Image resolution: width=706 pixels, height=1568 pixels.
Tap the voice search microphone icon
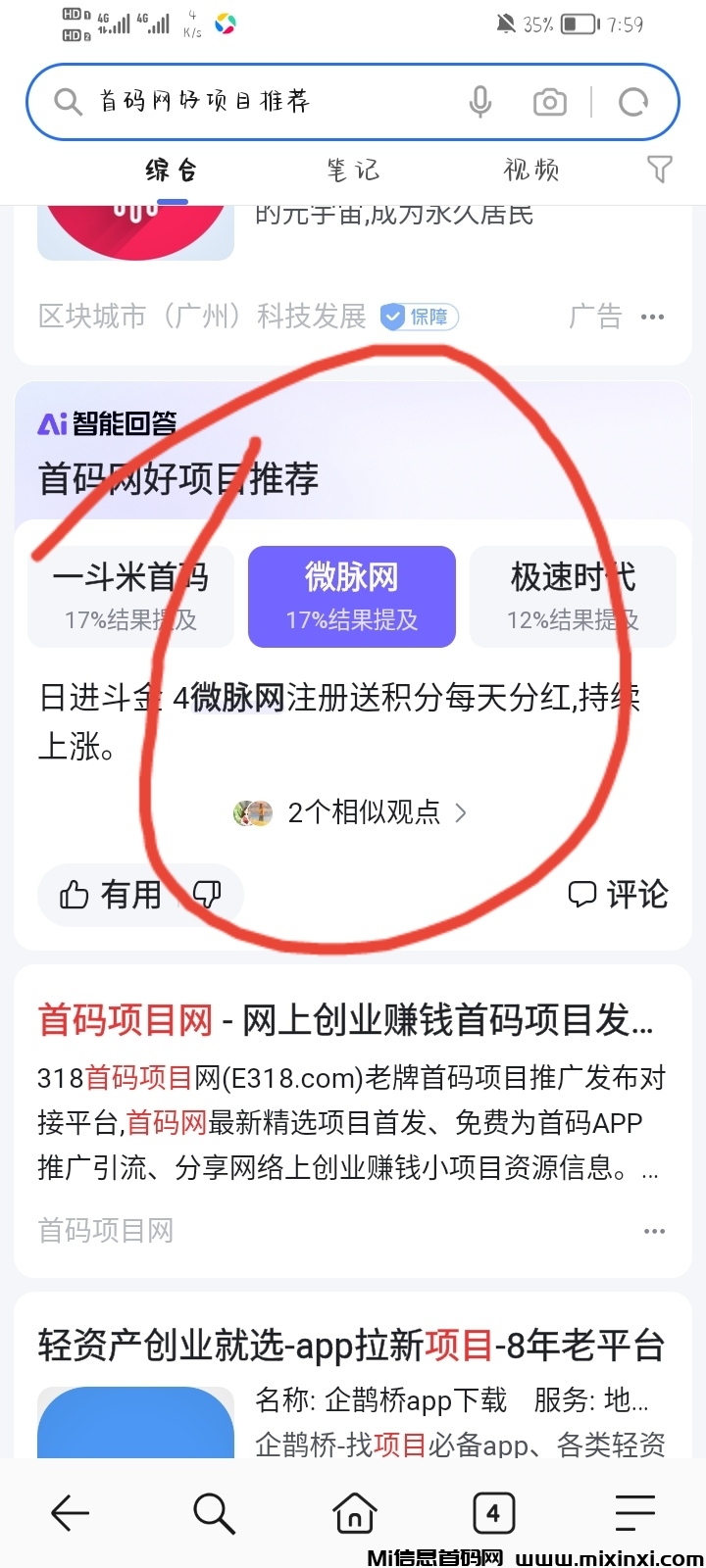[x=480, y=101]
